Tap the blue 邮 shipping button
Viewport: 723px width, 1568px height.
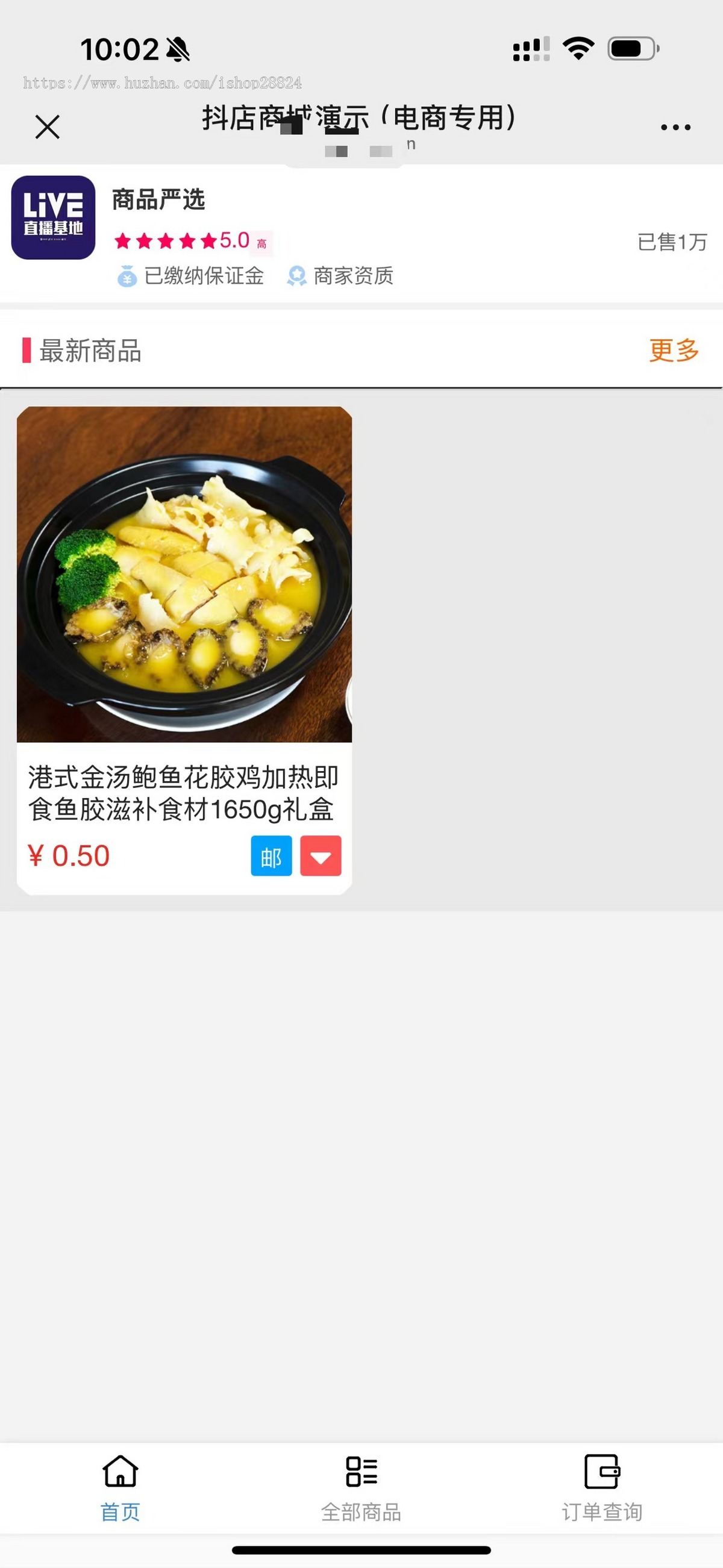(x=272, y=856)
